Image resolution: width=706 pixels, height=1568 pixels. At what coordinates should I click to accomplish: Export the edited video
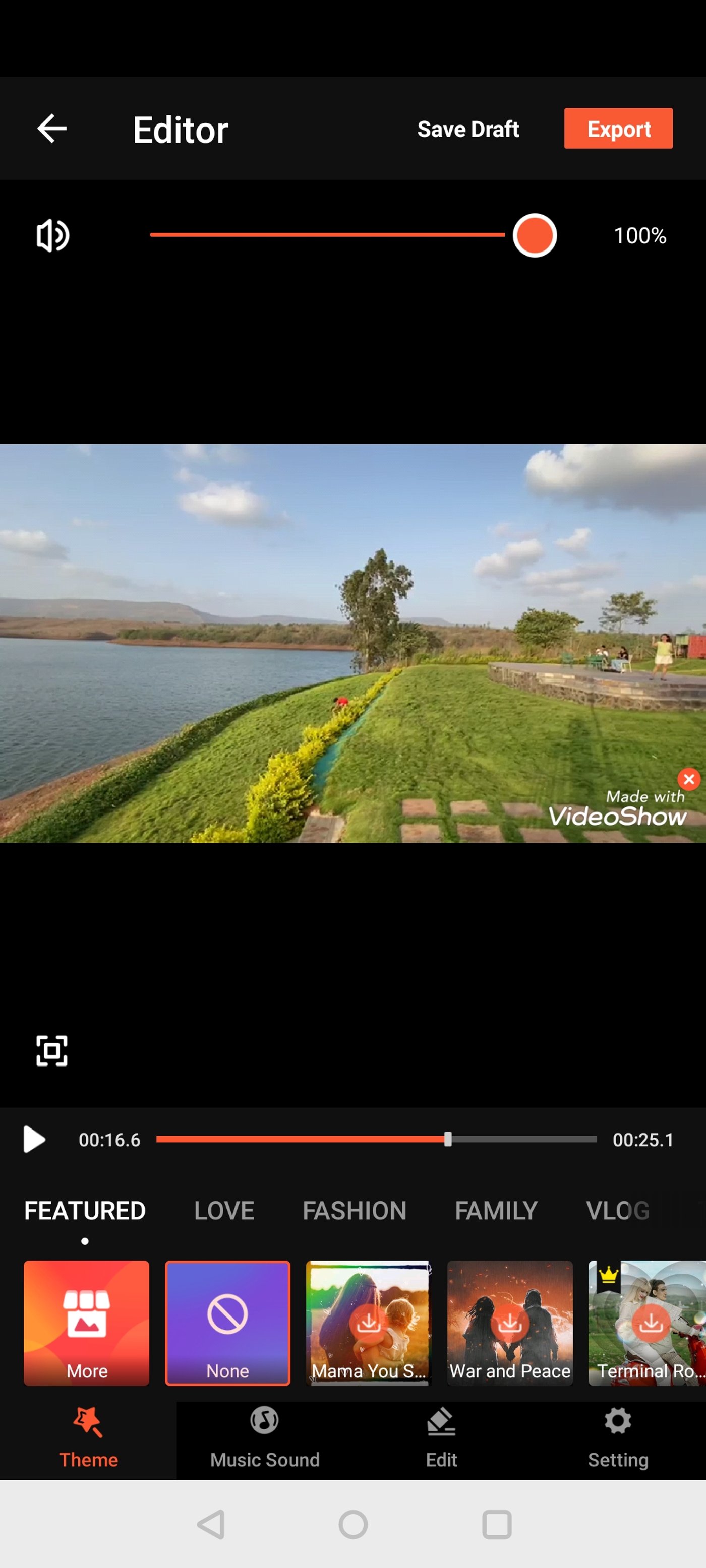coord(618,129)
